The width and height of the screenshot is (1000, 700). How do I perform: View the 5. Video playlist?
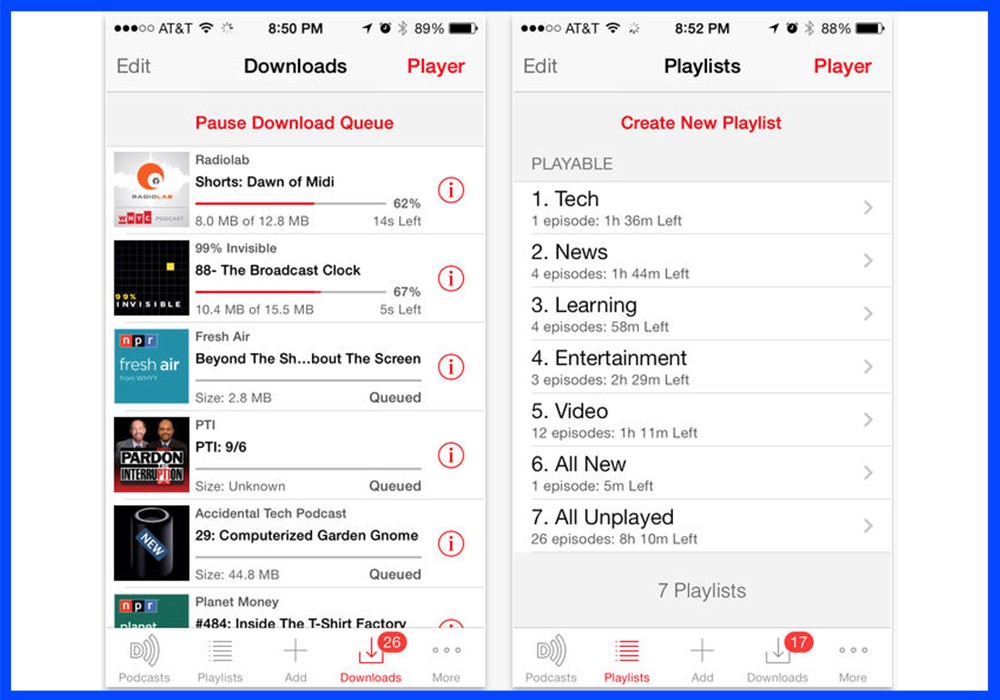point(700,420)
